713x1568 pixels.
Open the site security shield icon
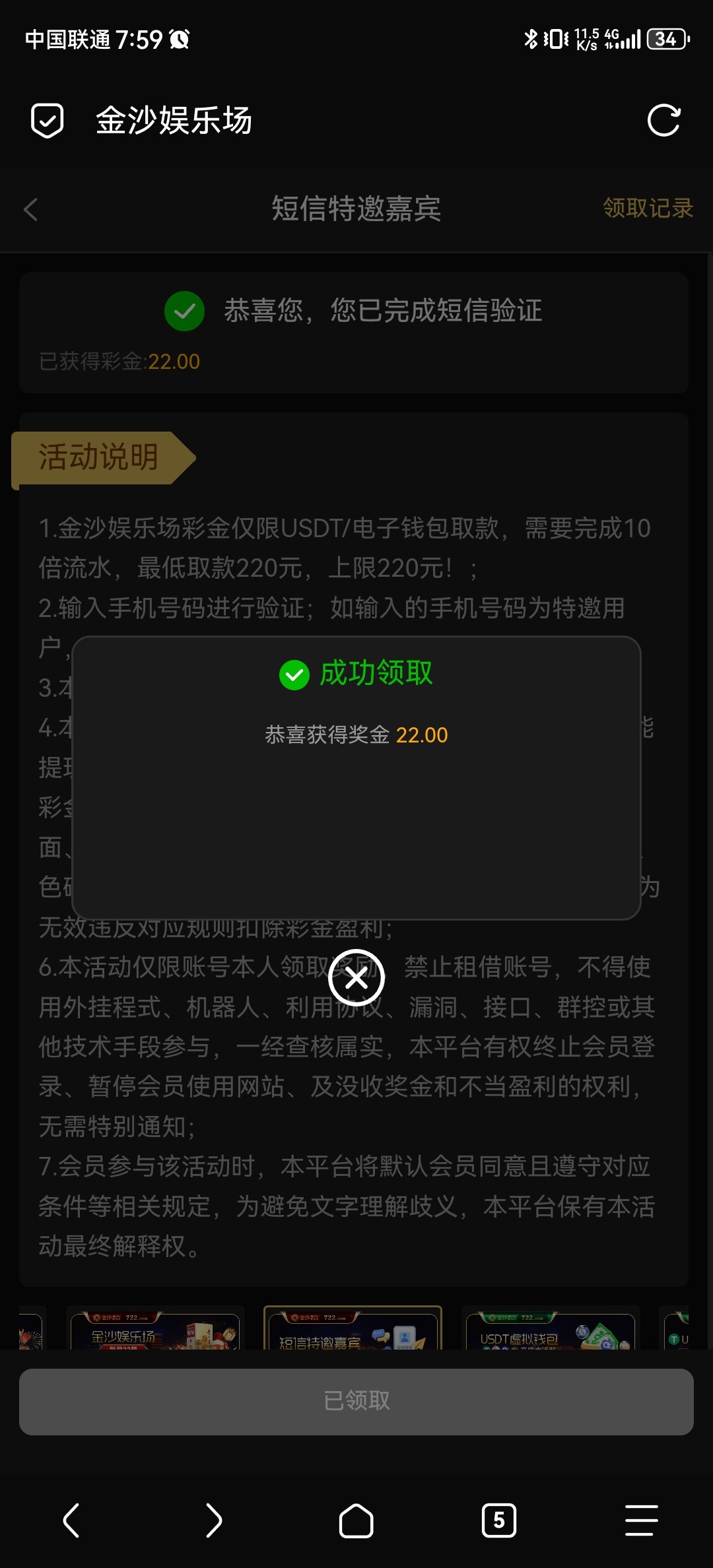(x=48, y=121)
